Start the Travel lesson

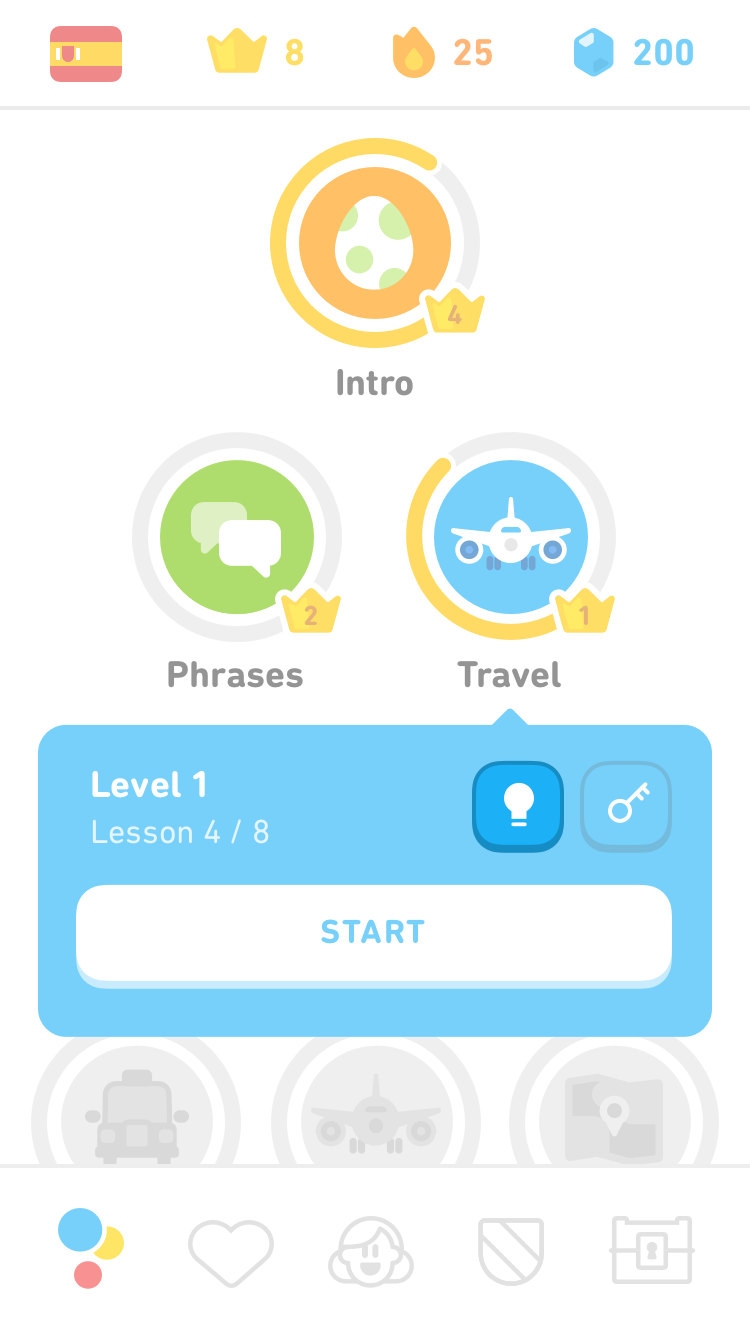pyautogui.click(x=374, y=935)
